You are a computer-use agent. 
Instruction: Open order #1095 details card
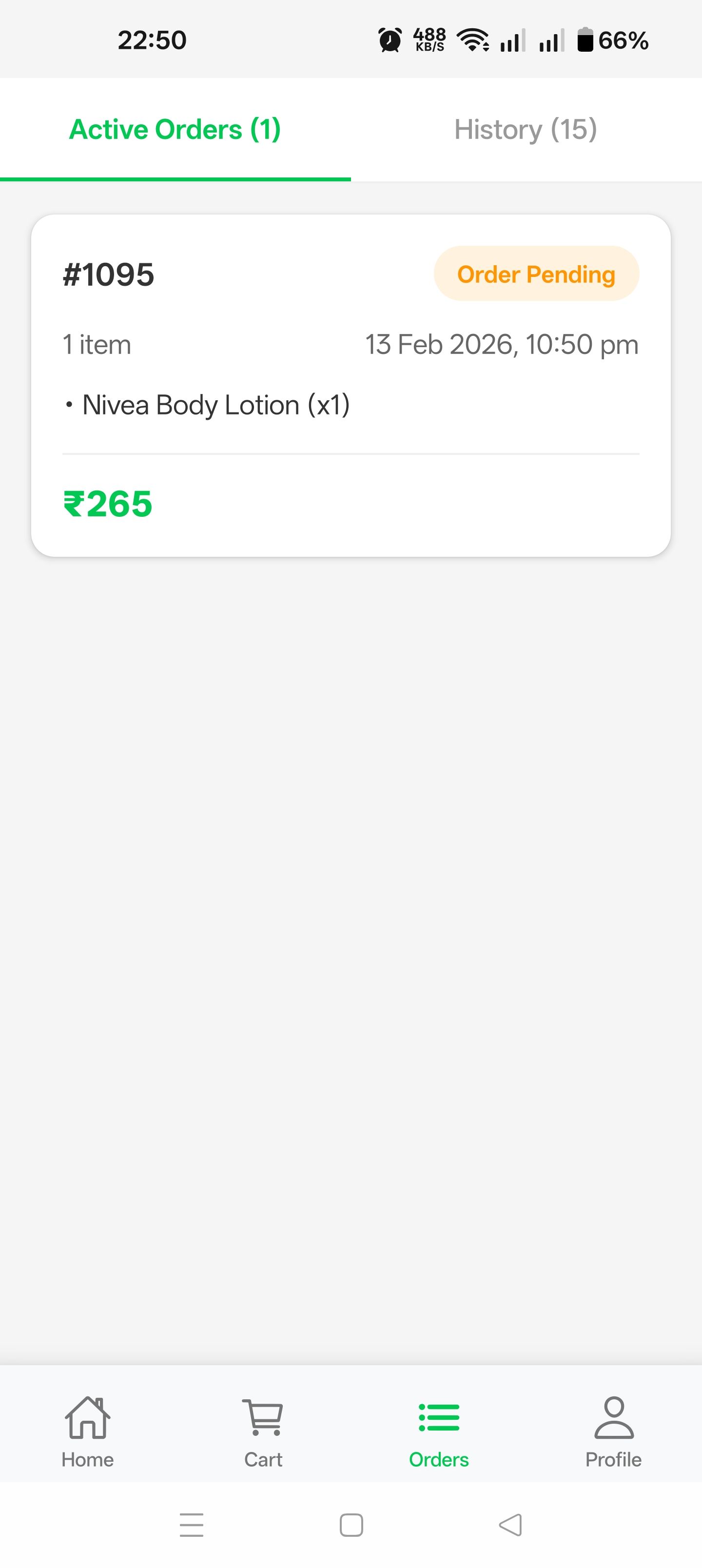tap(351, 385)
